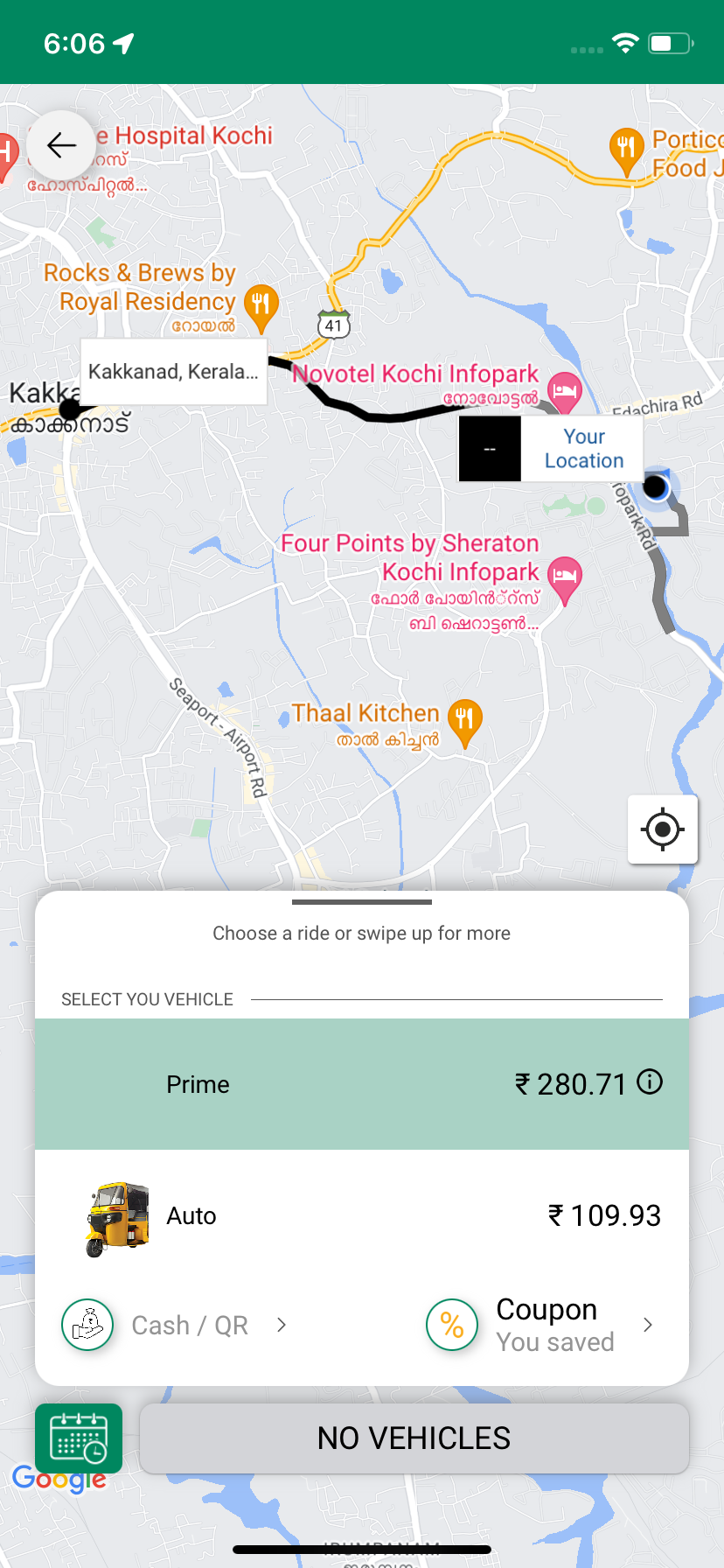Open the Kakkanad, Kerala pickup label

(x=174, y=372)
